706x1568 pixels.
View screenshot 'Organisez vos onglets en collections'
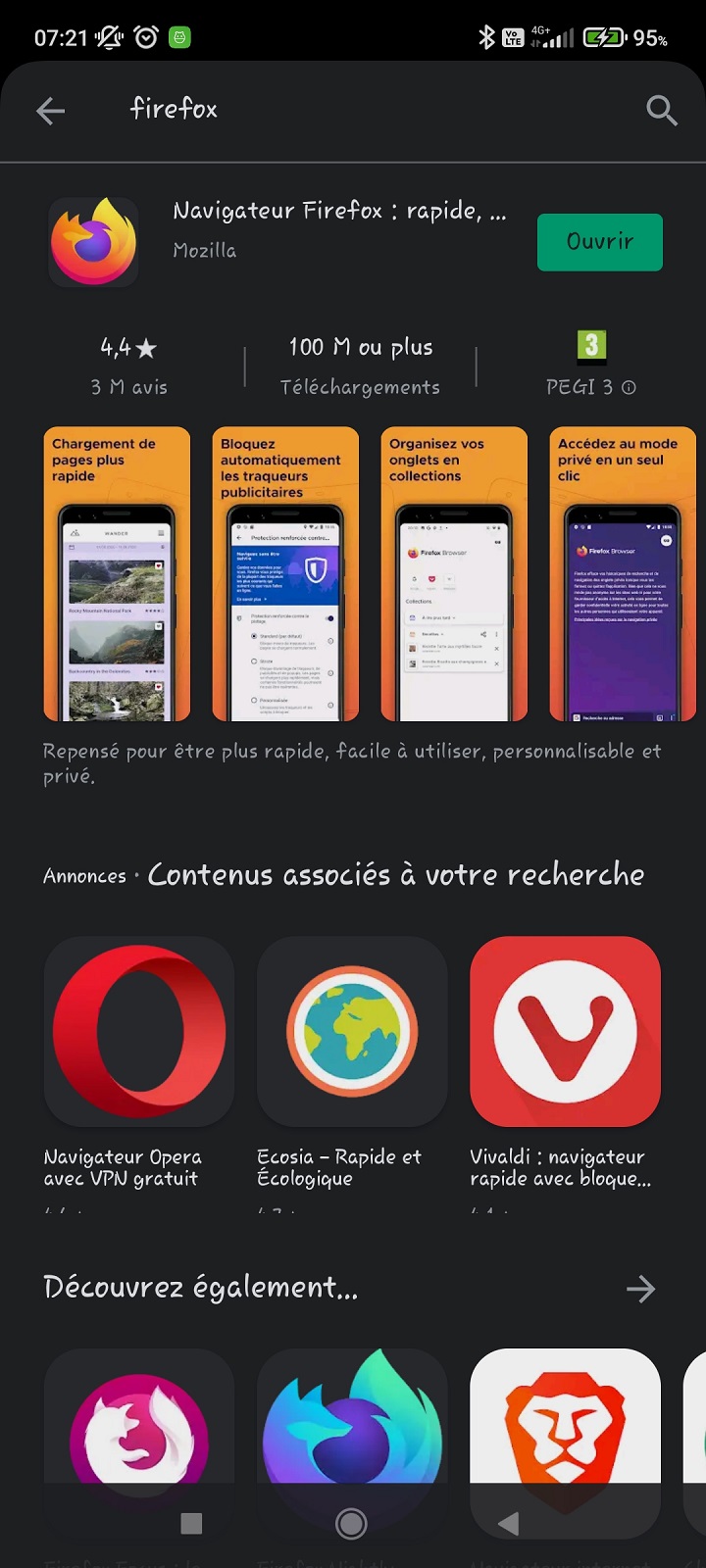454,573
